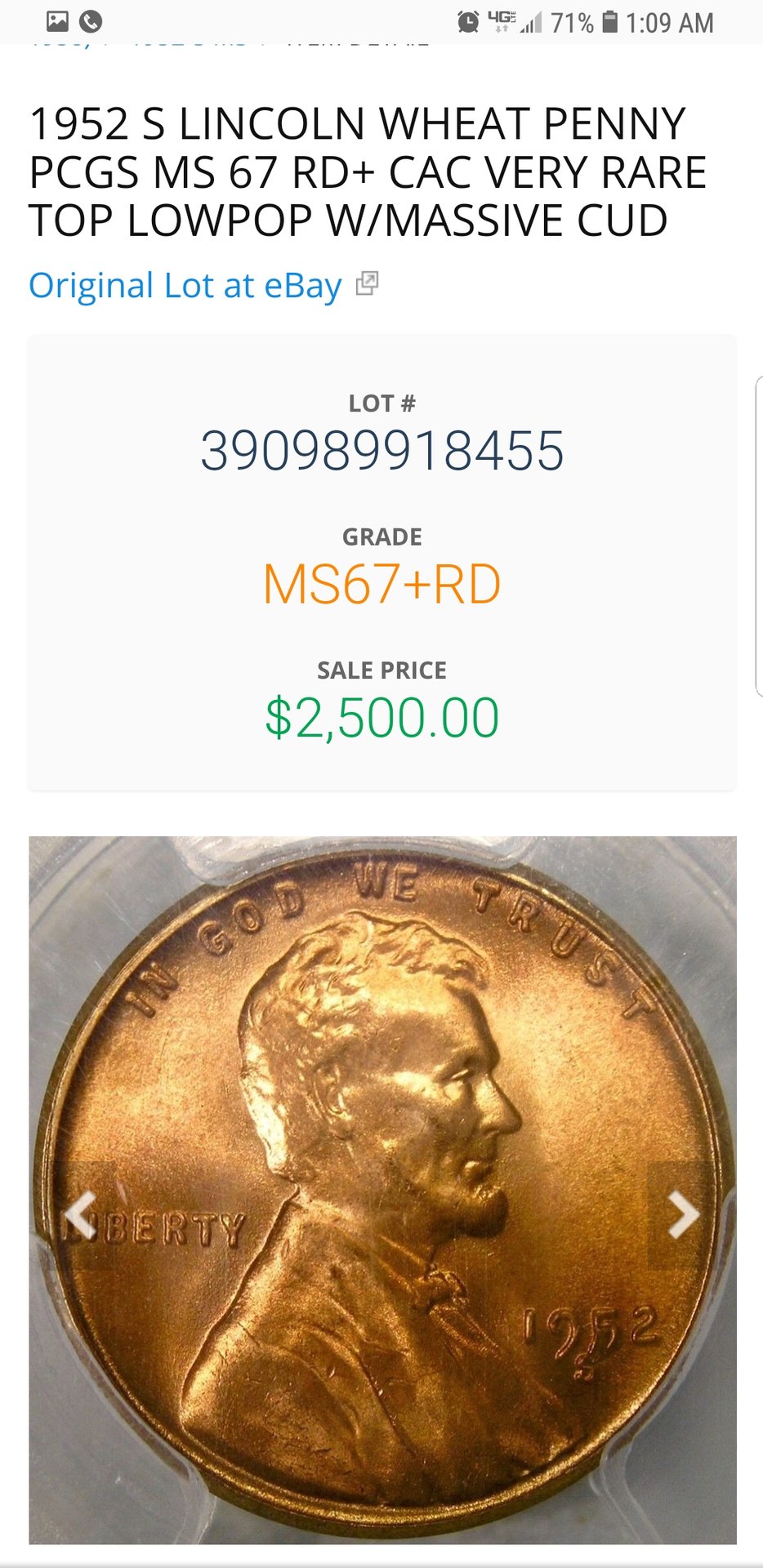Show the next coin image
Screen dimensions: 763x1568
click(683, 1214)
